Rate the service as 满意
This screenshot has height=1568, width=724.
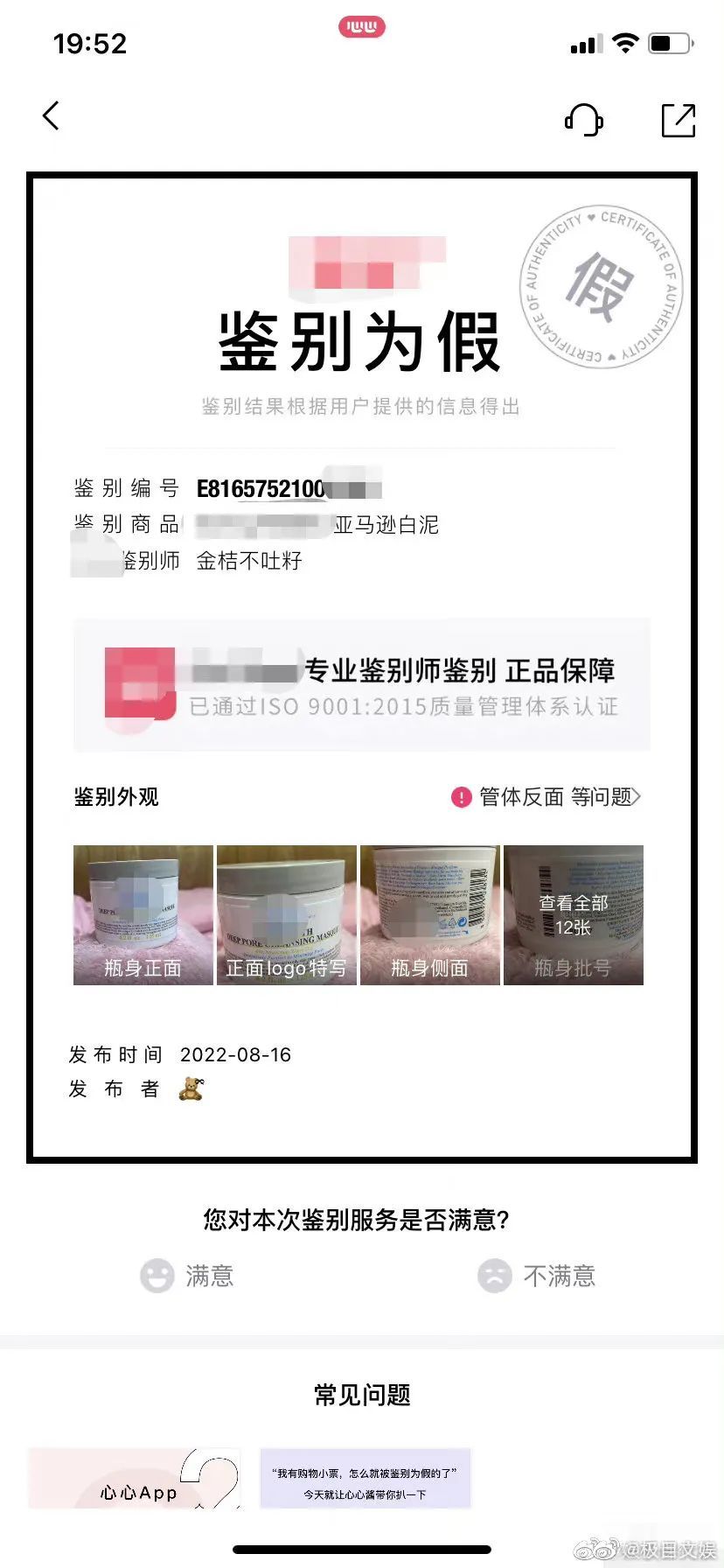click(188, 1276)
